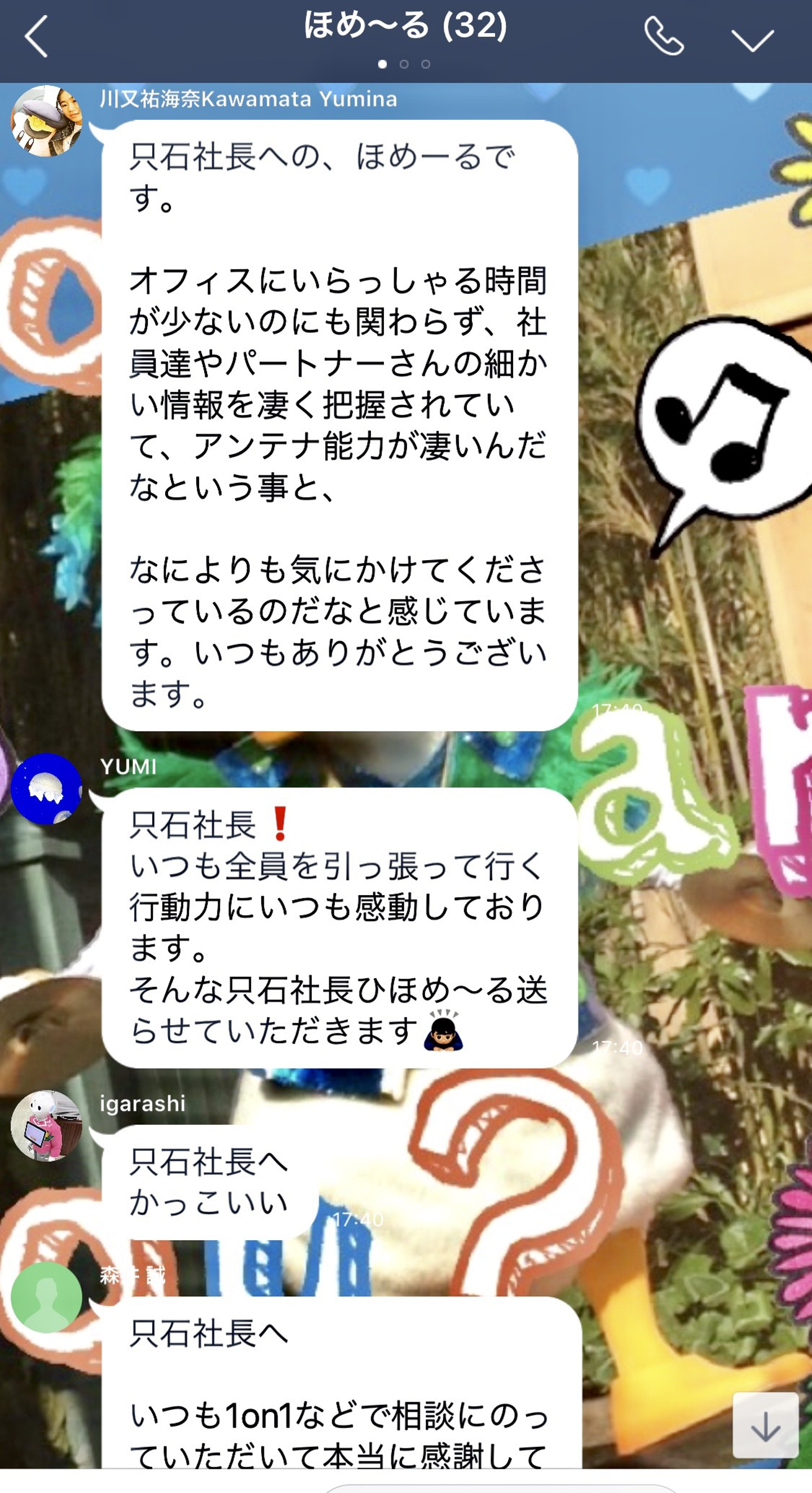Start a group voice call

click(x=664, y=37)
